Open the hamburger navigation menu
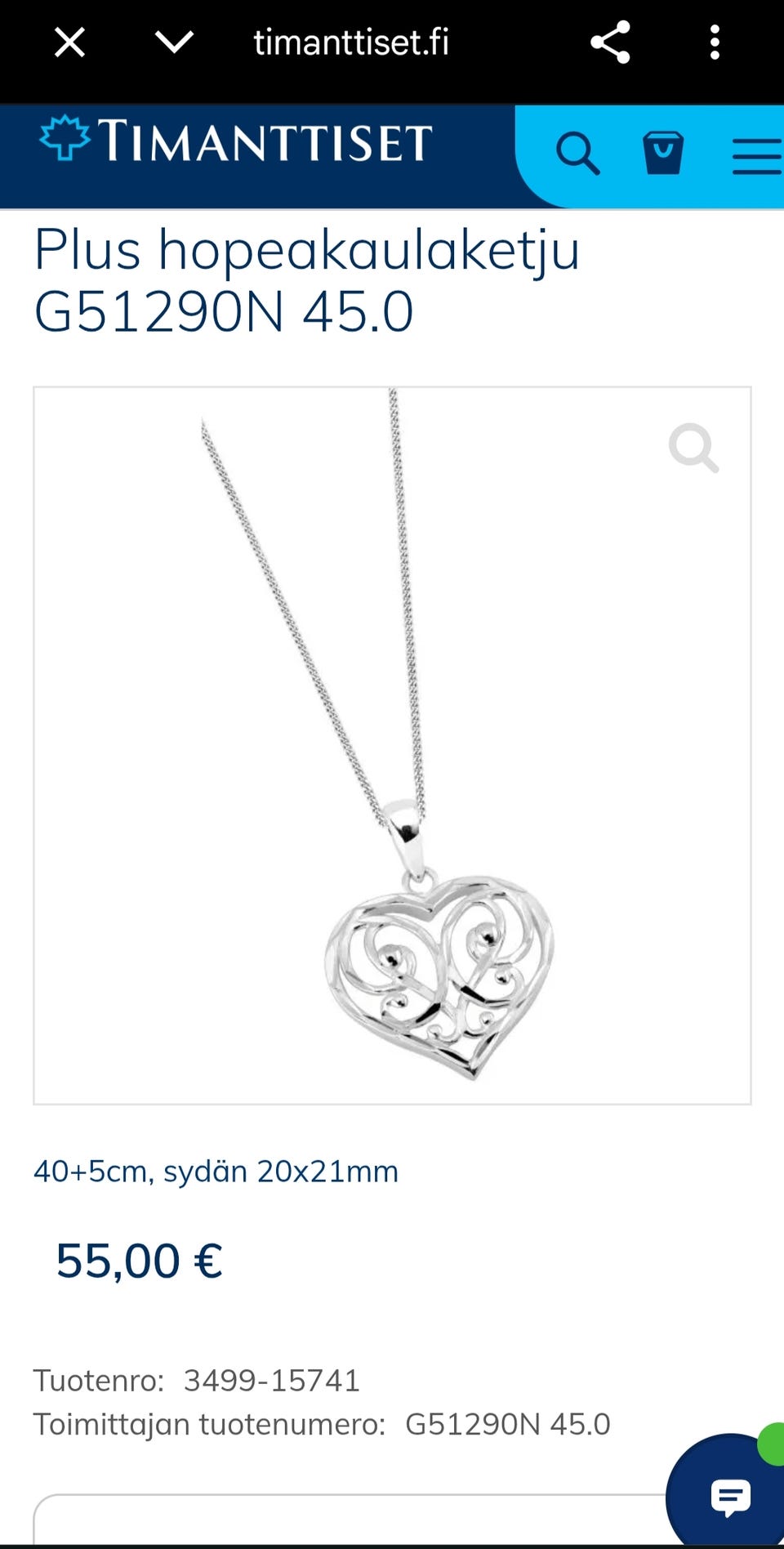 (x=755, y=155)
